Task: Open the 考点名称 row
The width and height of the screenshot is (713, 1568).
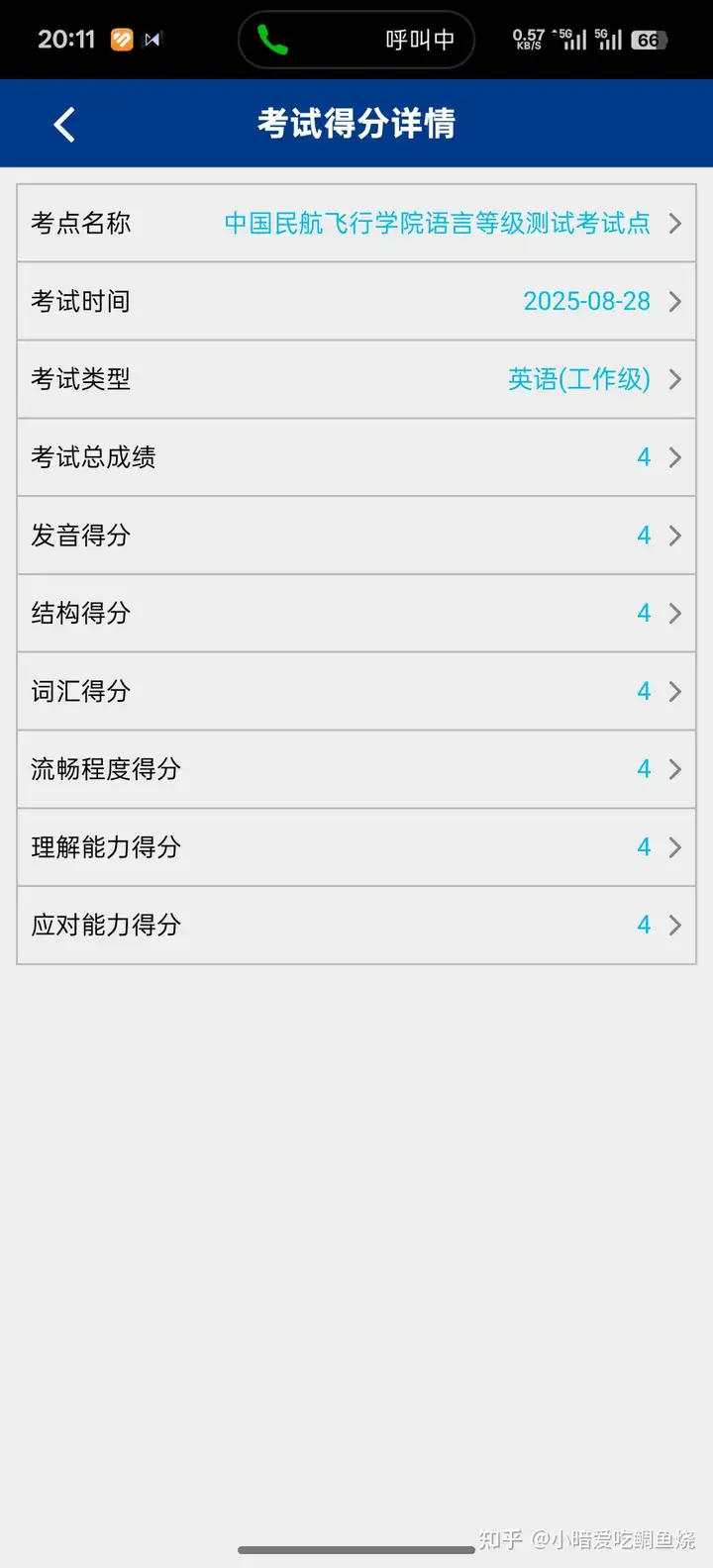Action: [x=356, y=224]
